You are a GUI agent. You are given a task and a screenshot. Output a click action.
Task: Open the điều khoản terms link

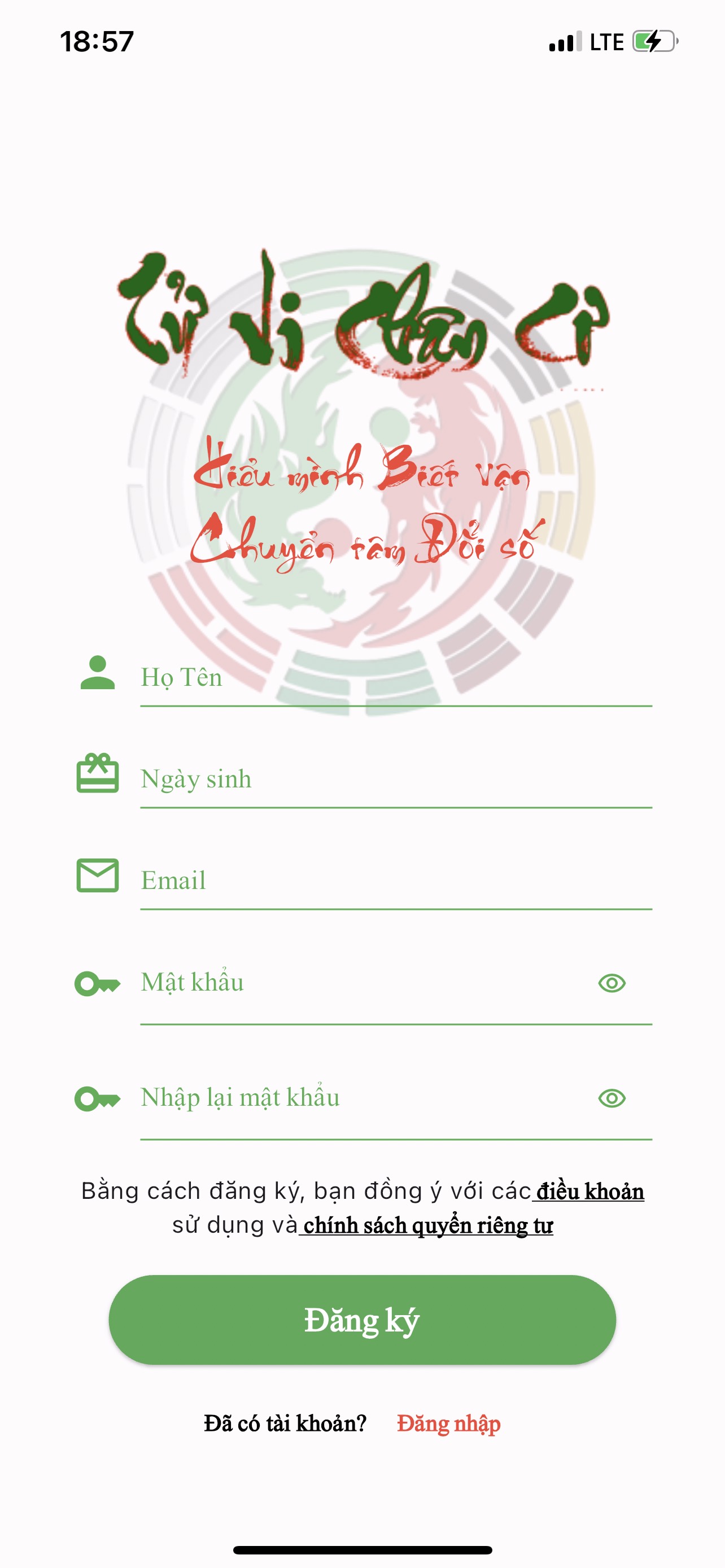pyautogui.click(x=589, y=1191)
